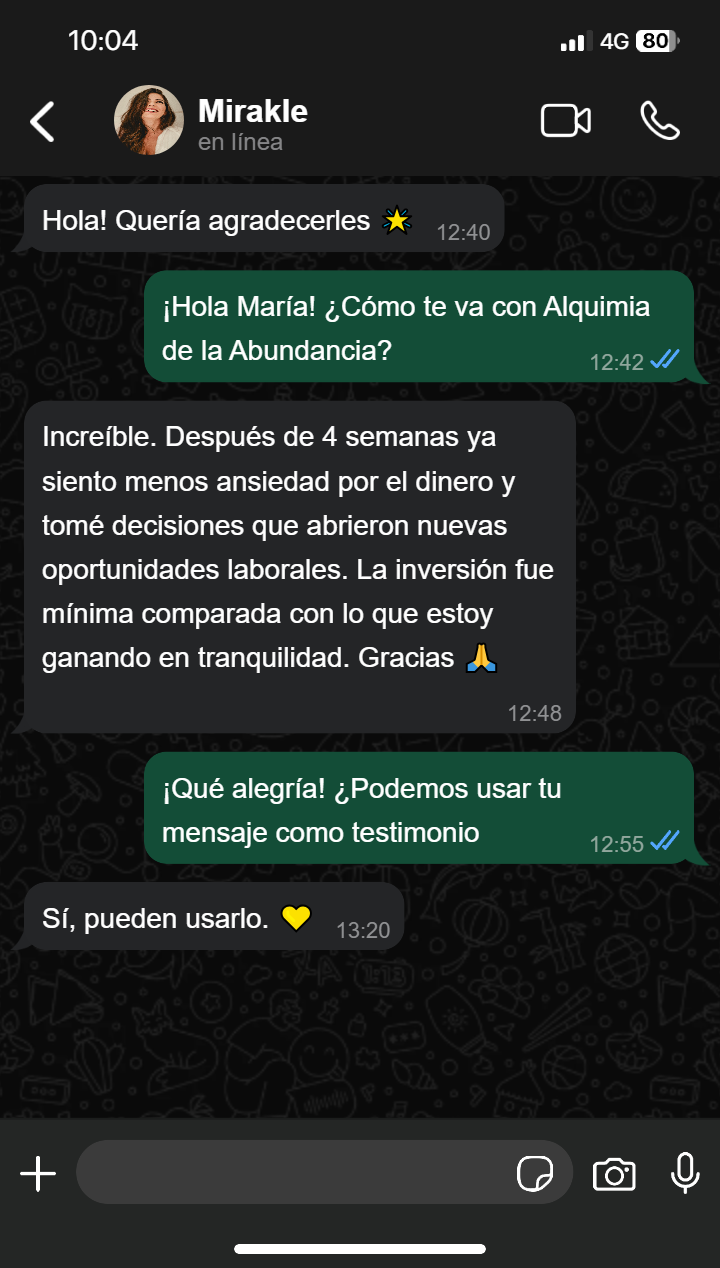
Task: Open the plus attachment menu
Action: (38, 1173)
